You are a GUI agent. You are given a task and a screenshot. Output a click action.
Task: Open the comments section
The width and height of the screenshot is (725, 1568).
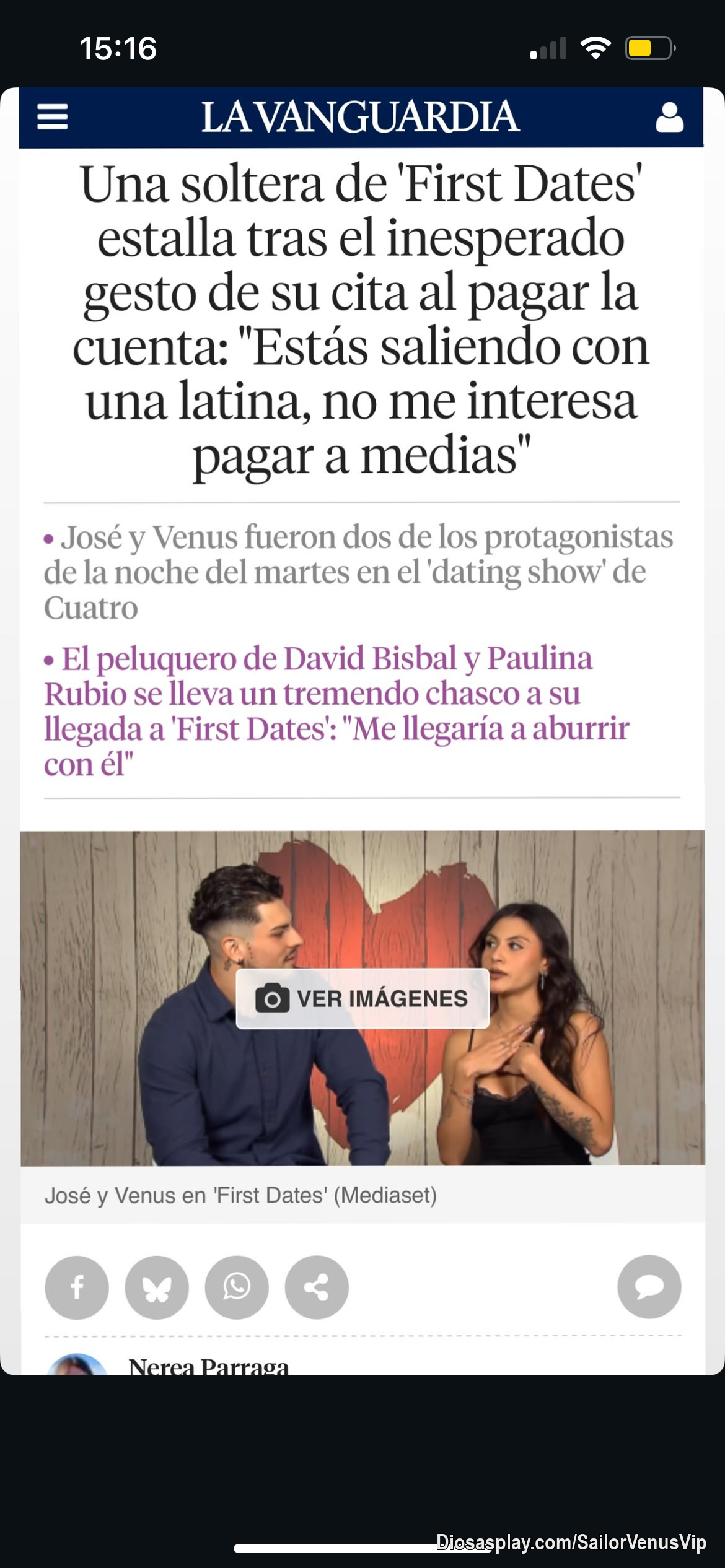point(649,1286)
